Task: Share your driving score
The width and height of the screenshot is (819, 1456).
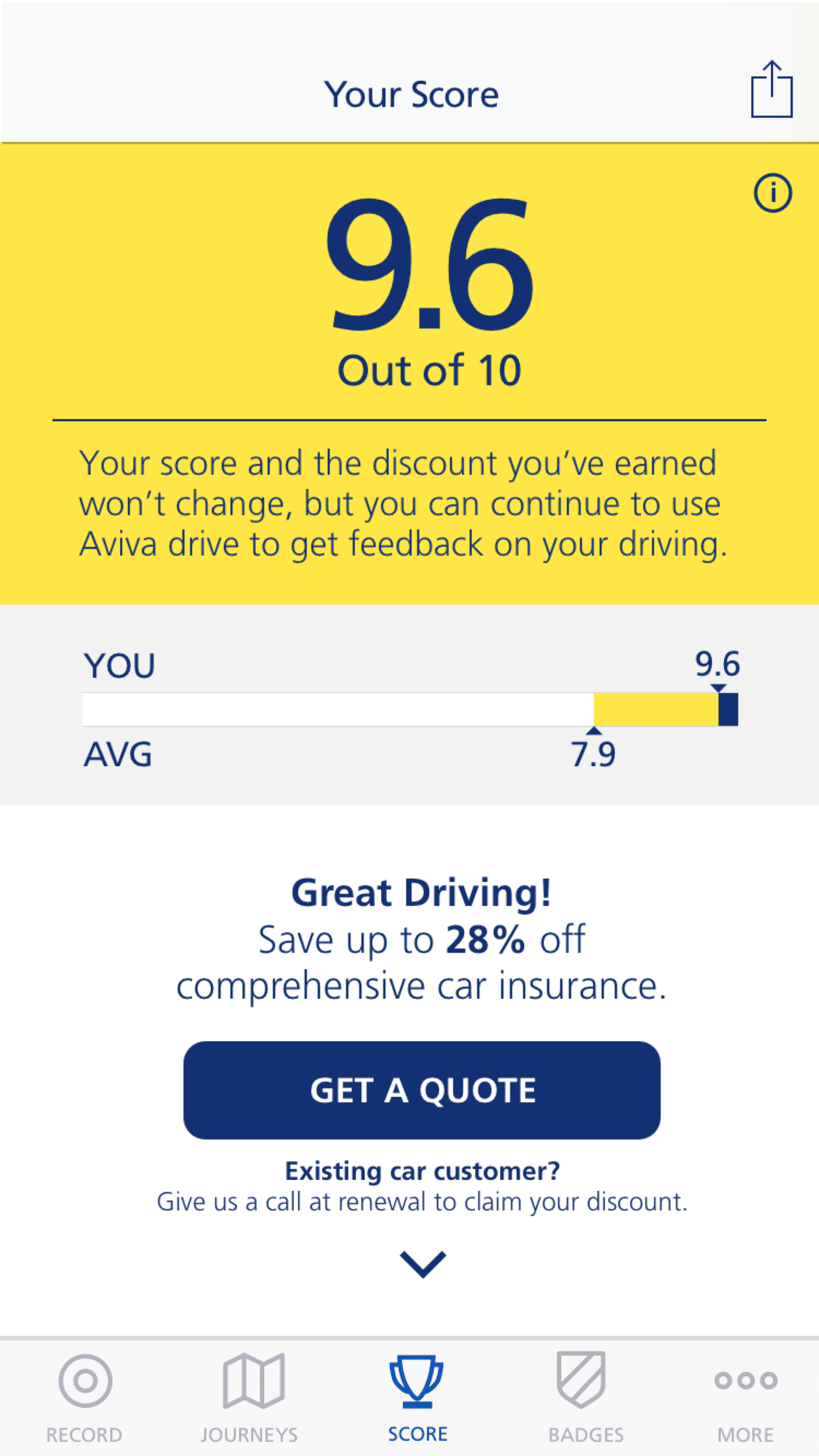Action: [x=771, y=89]
